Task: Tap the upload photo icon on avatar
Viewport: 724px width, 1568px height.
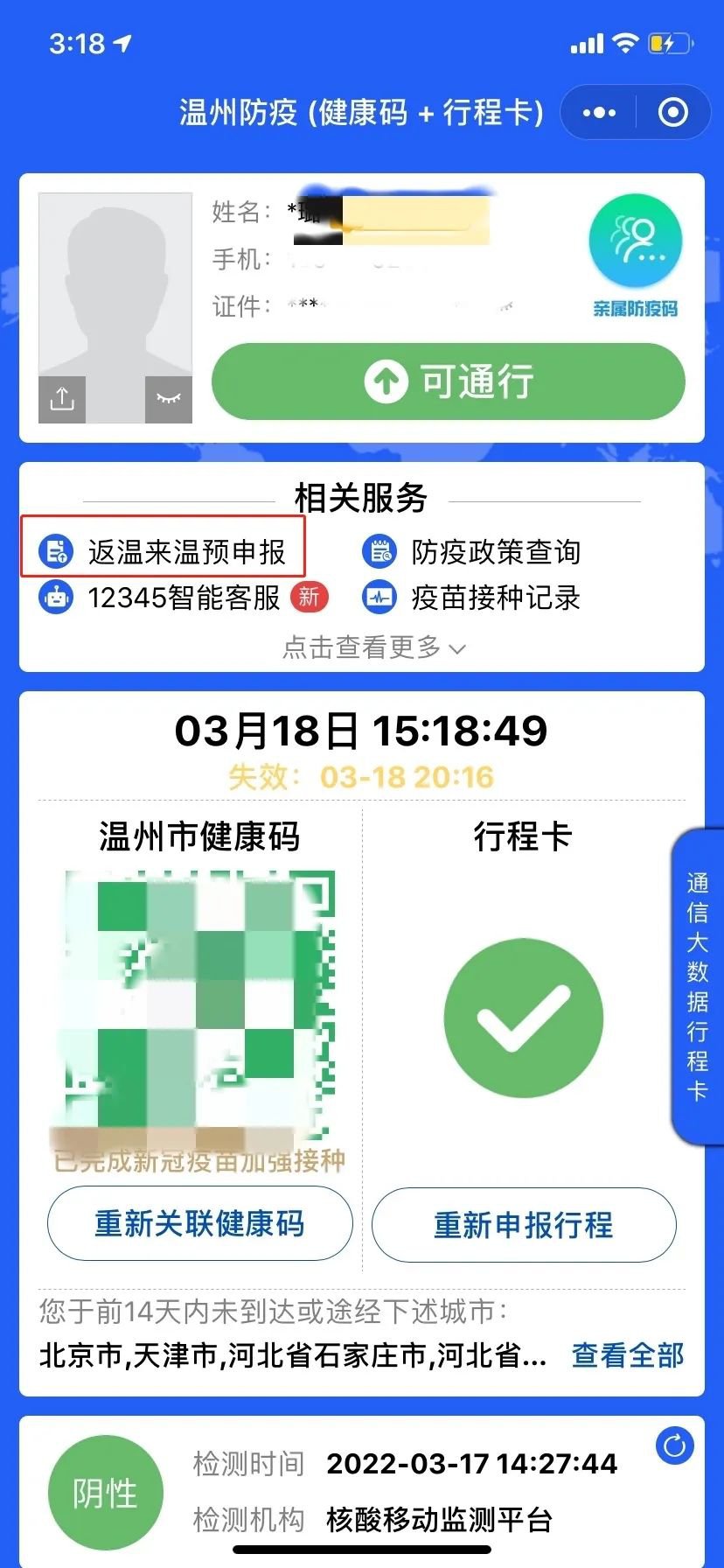Action: [62, 400]
